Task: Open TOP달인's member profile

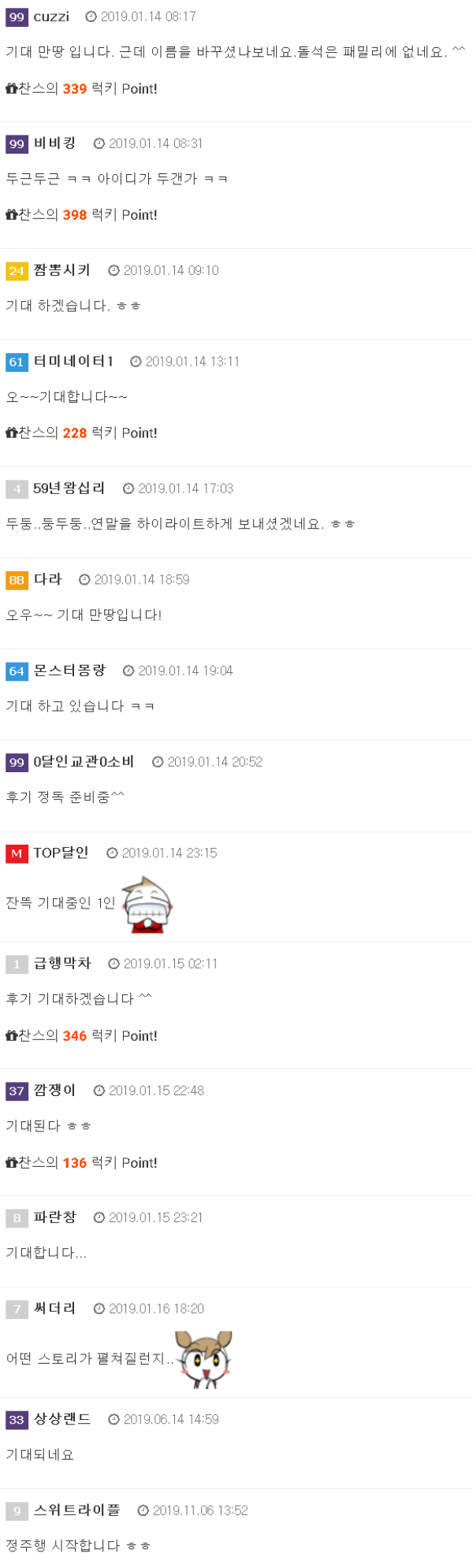Action: pos(61,853)
